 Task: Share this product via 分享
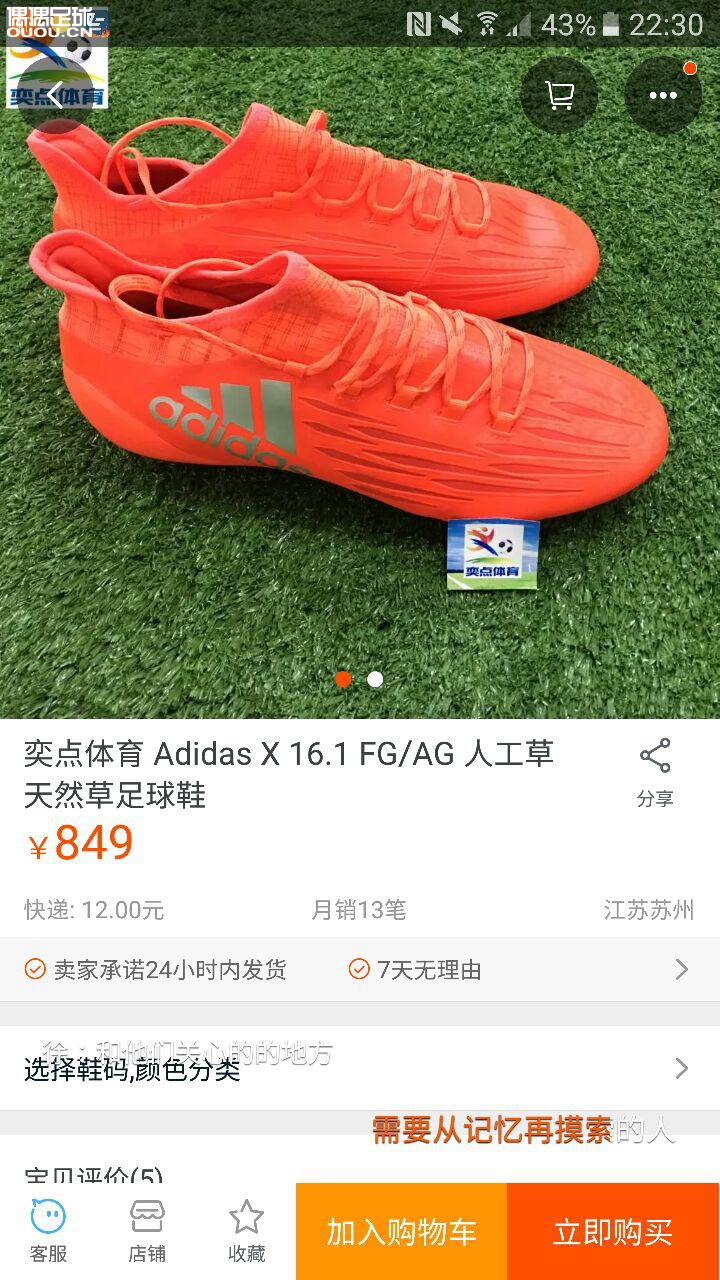(x=655, y=772)
